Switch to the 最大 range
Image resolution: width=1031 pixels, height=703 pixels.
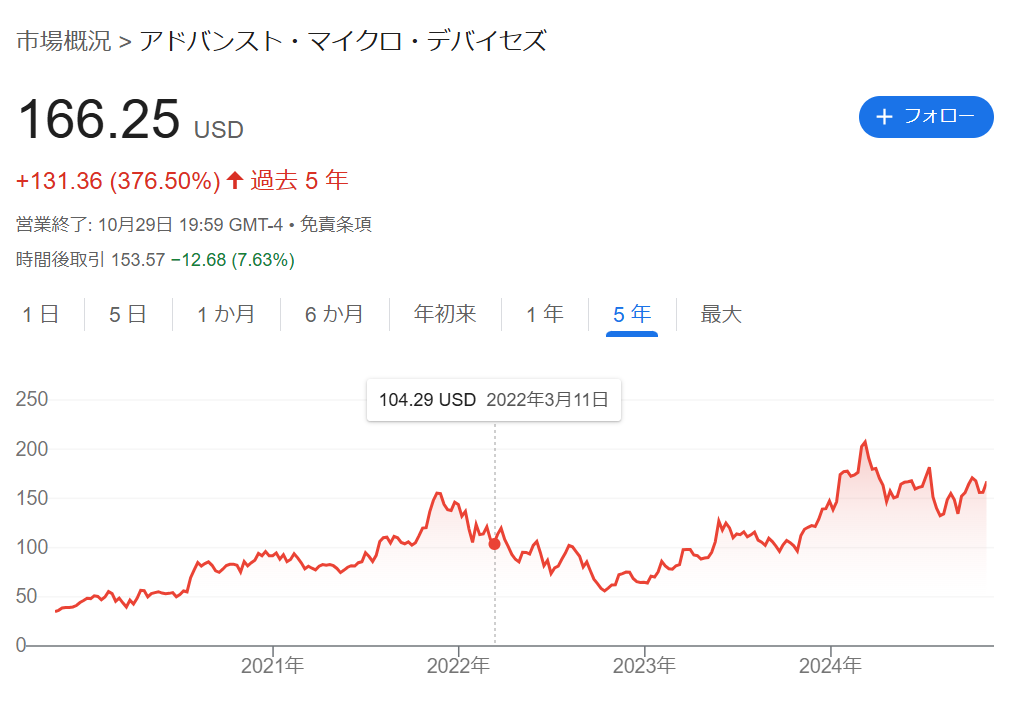tap(721, 314)
